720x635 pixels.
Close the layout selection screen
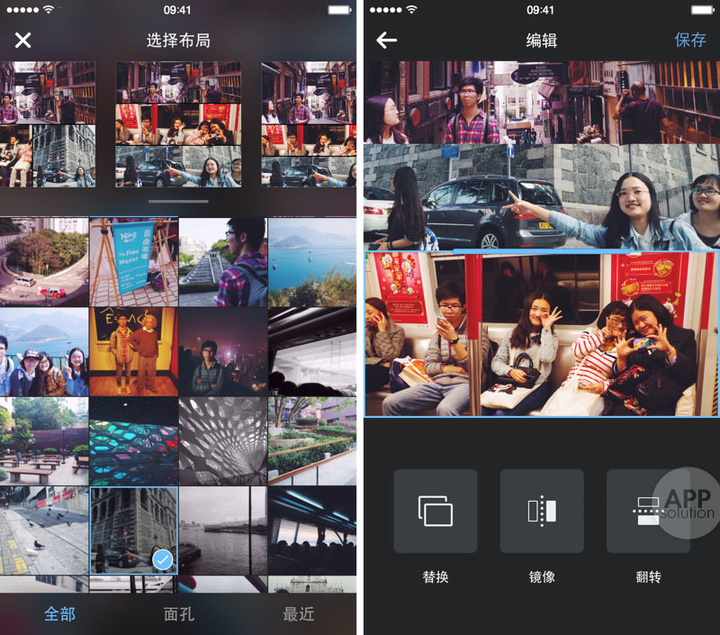point(23,40)
